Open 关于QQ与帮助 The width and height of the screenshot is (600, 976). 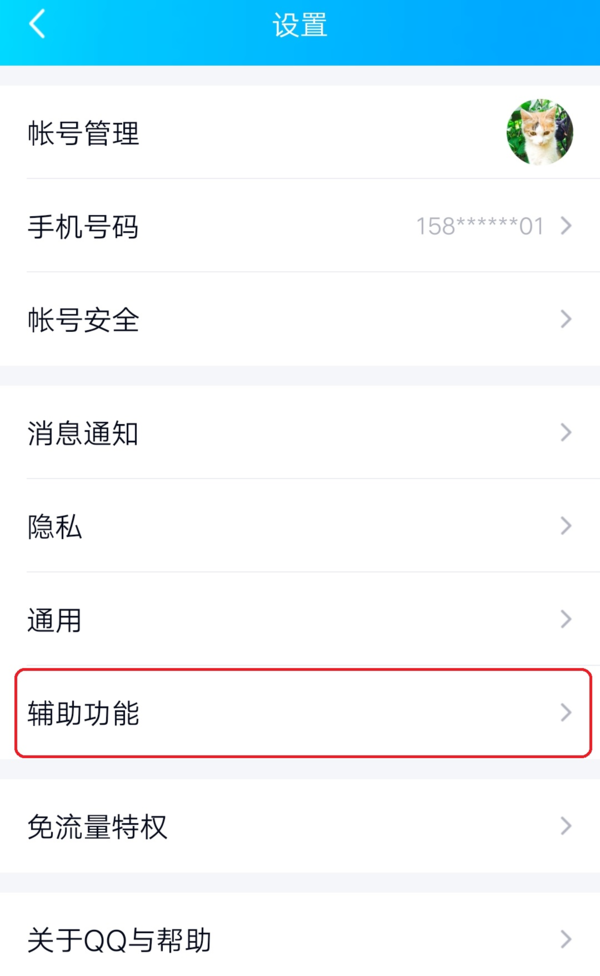coord(300,940)
